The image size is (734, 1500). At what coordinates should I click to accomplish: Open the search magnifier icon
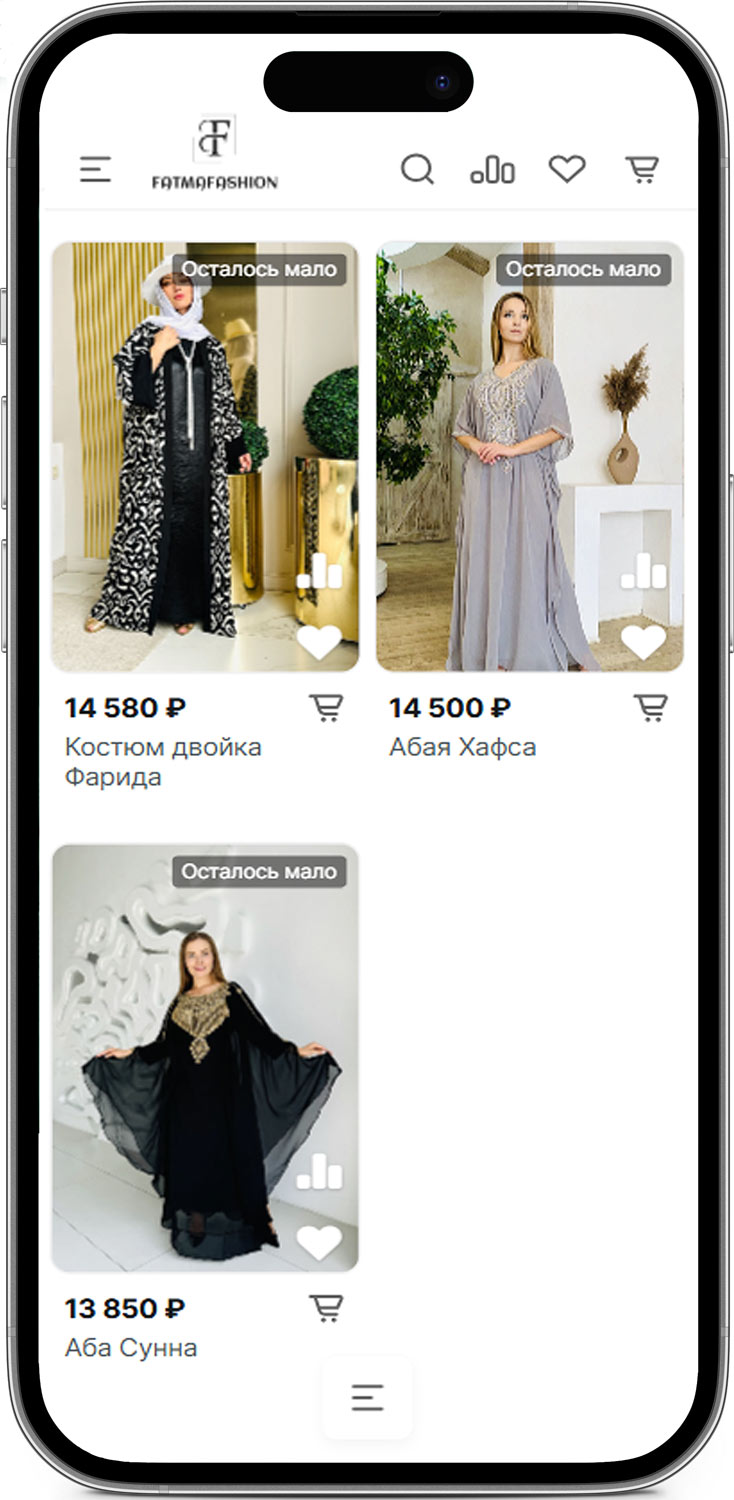tap(417, 170)
